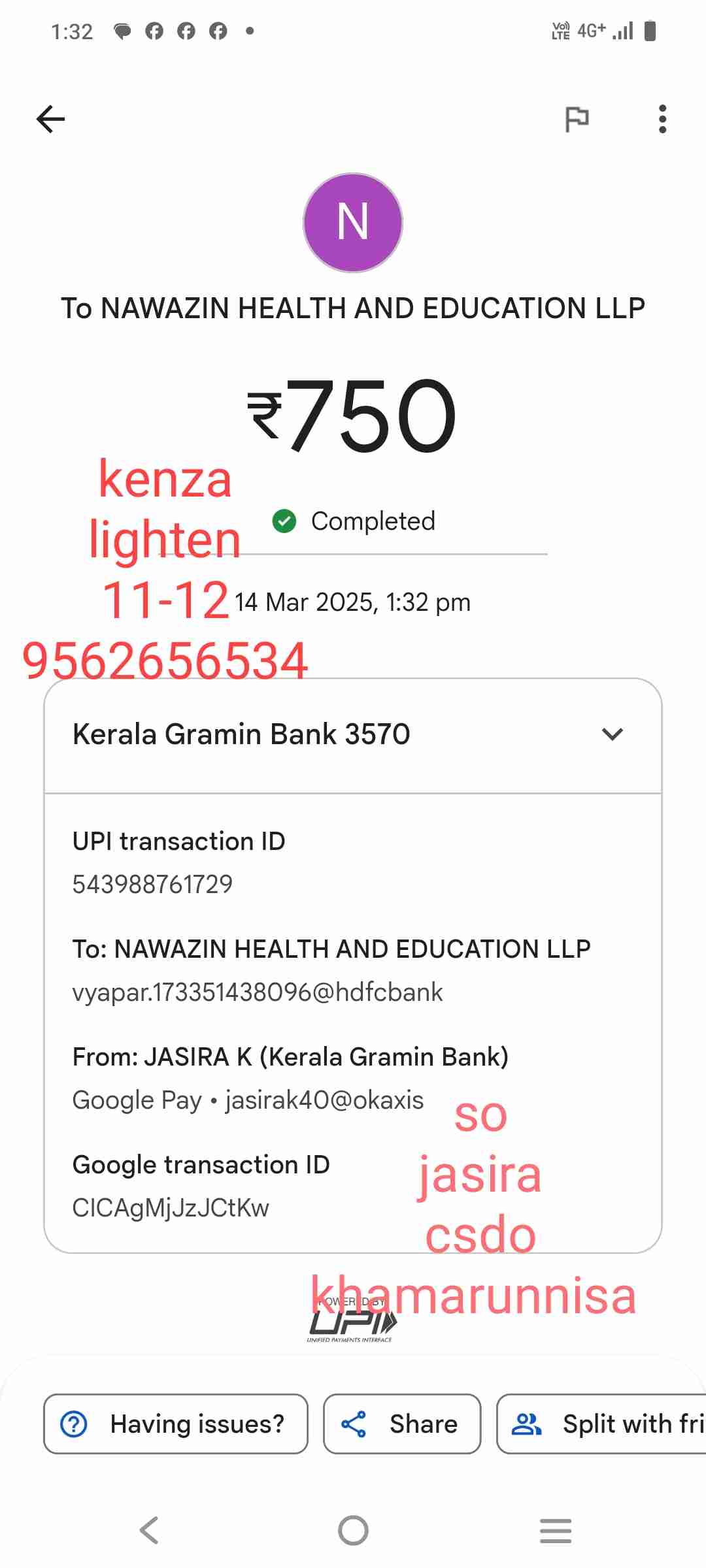Tap the system home button
Screen dimensions: 706x1568
click(x=353, y=1530)
